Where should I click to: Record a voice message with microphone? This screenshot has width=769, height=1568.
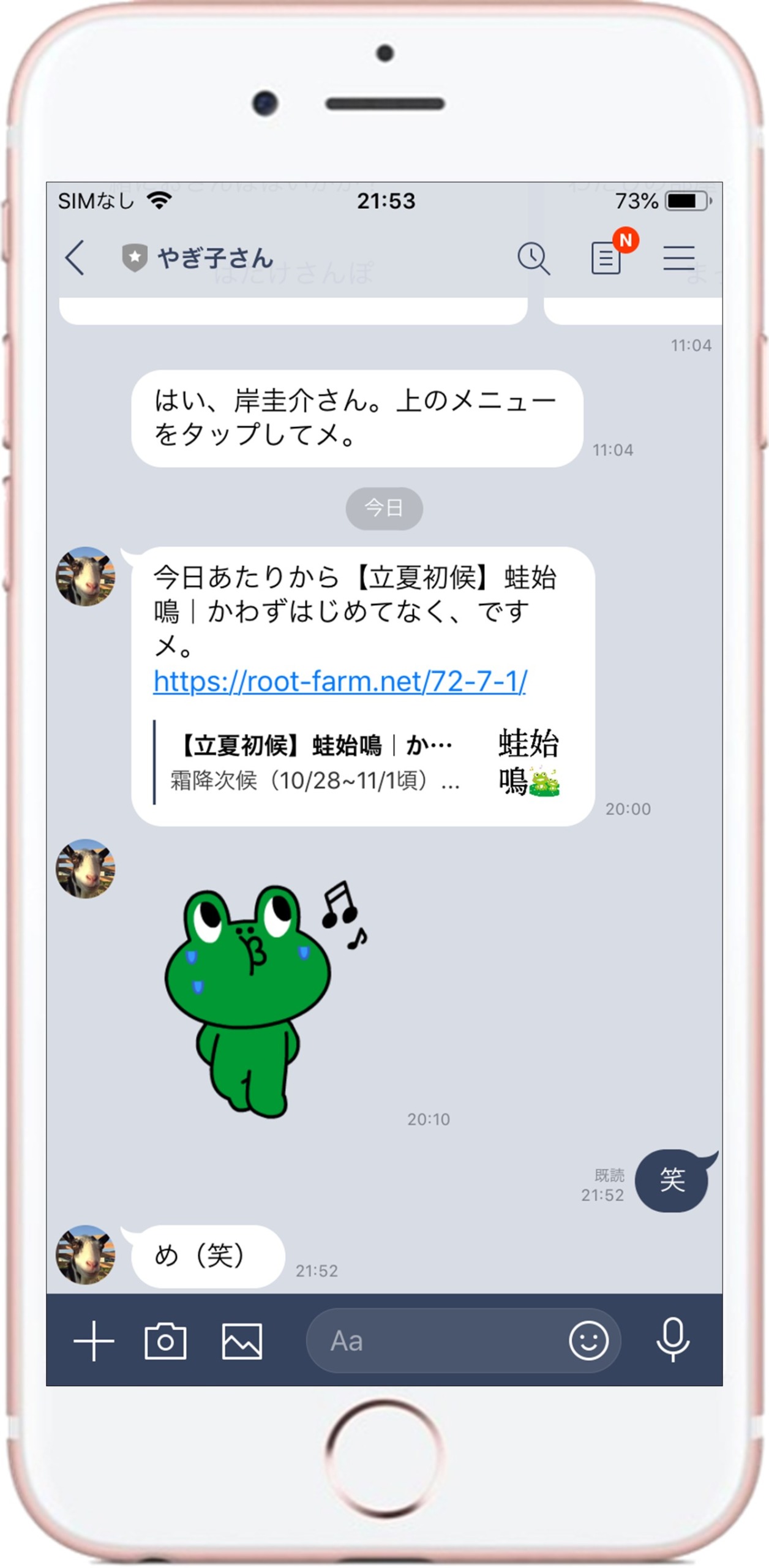click(672, 1341)
